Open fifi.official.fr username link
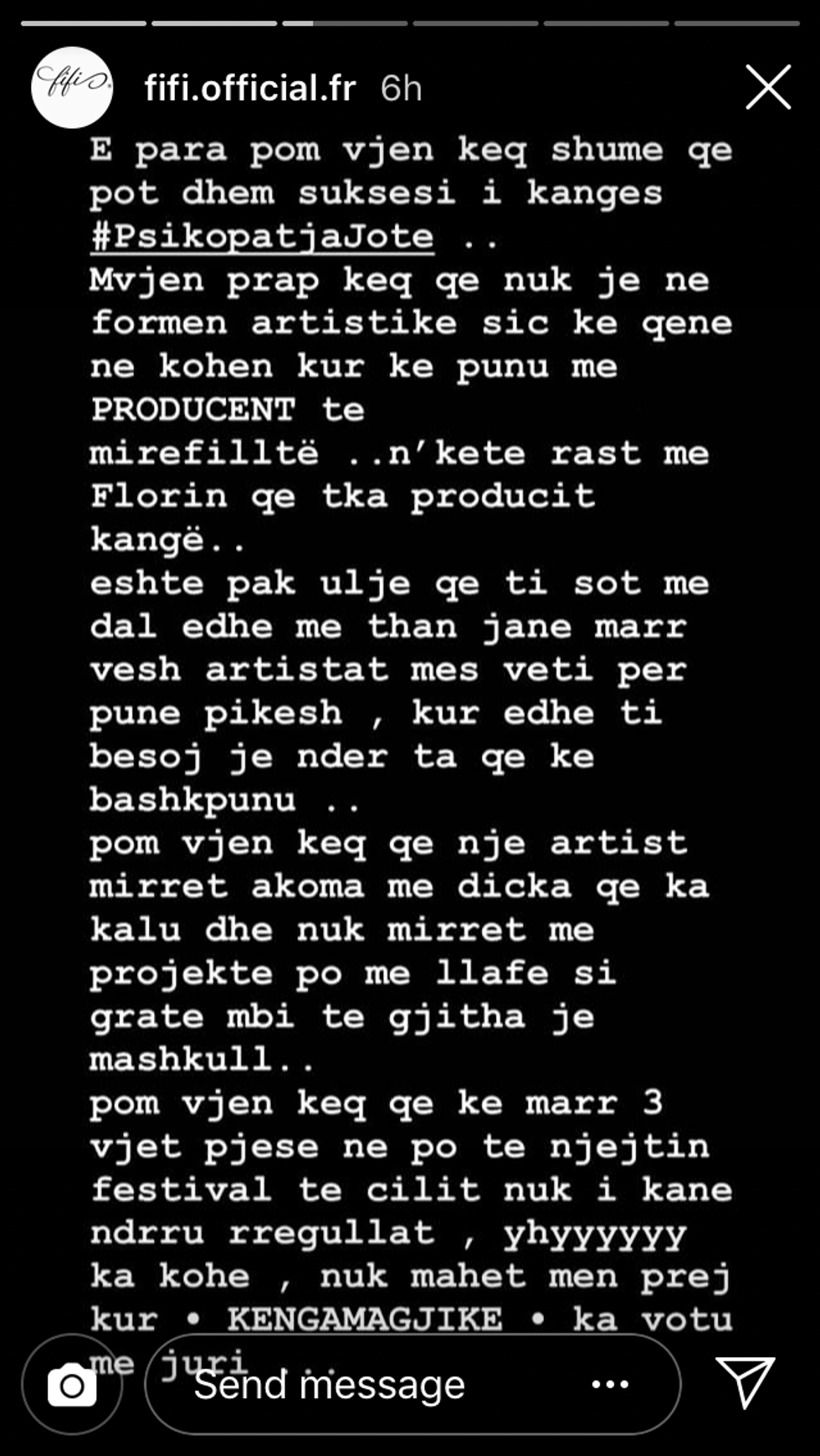820x1456 pixels. coord(250,88)
